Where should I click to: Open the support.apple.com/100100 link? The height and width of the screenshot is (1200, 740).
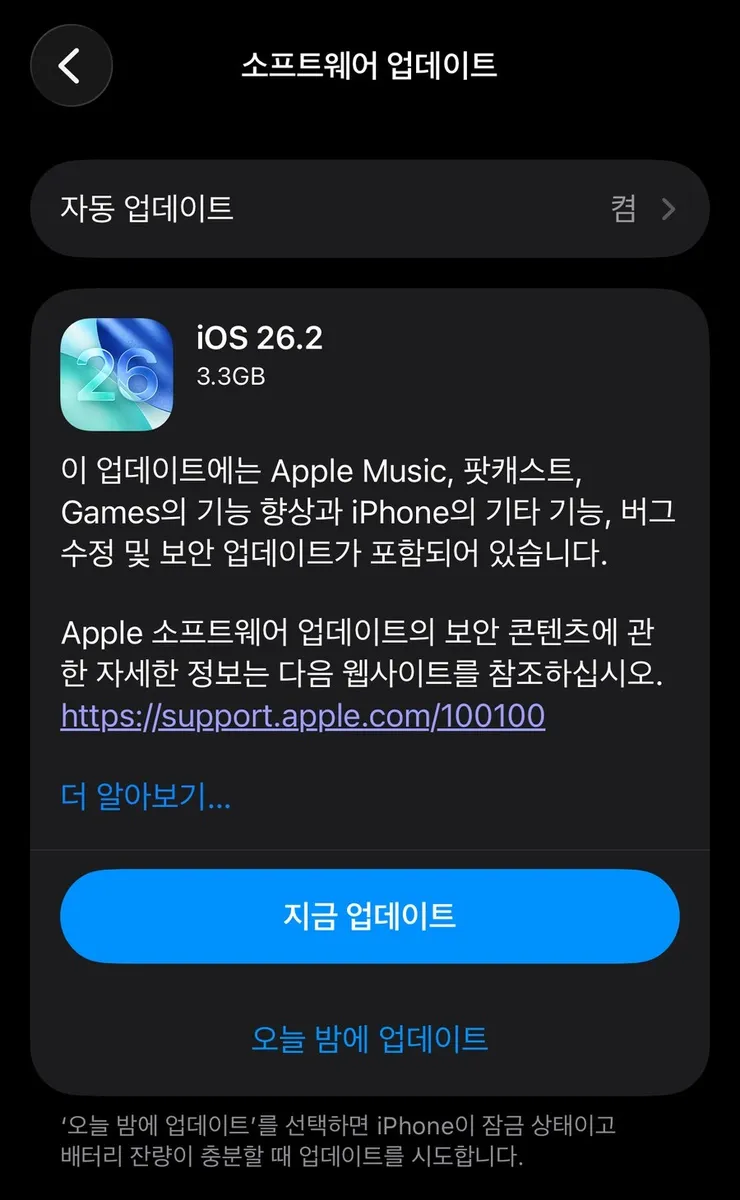303,716
